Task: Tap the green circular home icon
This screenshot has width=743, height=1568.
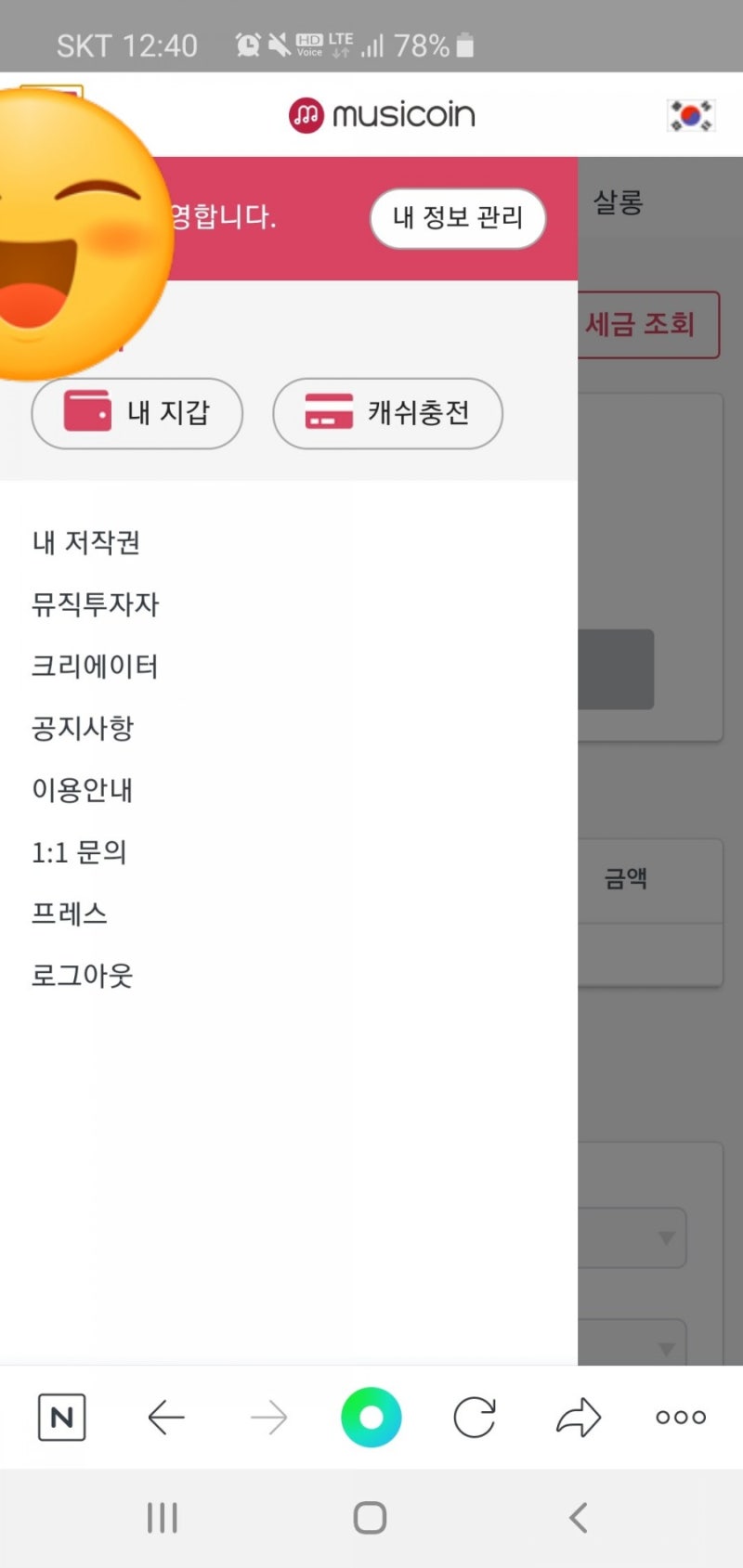Action: coord(371,1417)
